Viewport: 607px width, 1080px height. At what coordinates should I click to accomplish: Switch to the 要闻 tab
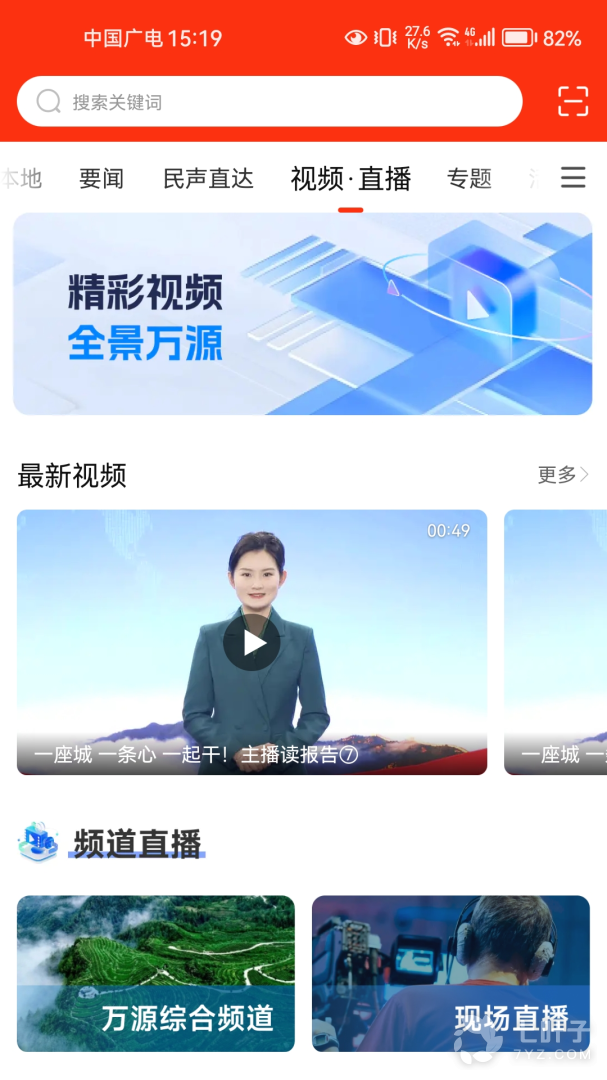point(101,179)
